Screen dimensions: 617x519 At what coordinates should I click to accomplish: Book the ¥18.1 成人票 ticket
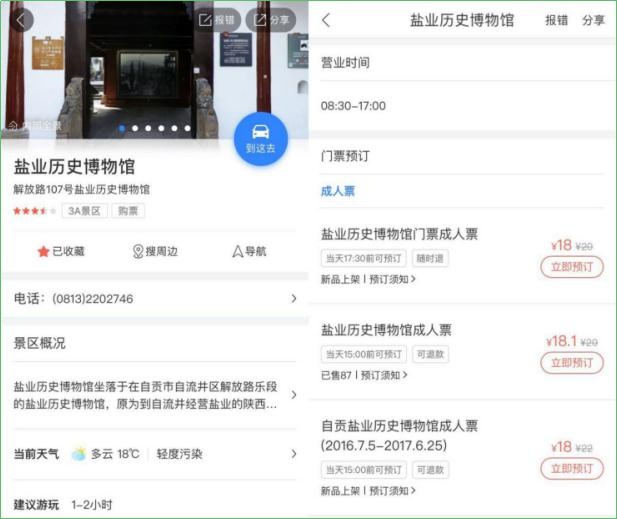[571, 363]
